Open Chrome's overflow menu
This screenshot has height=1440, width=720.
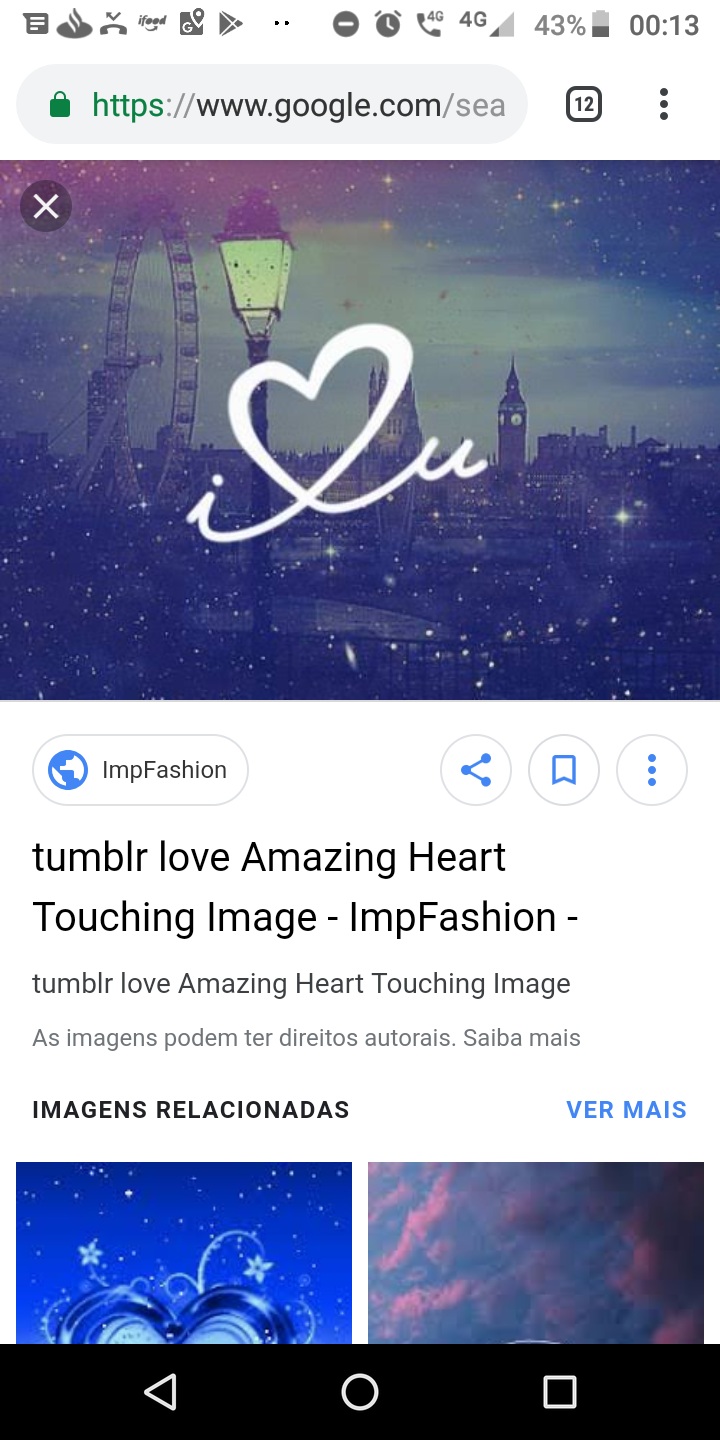(x=664, y=105)
